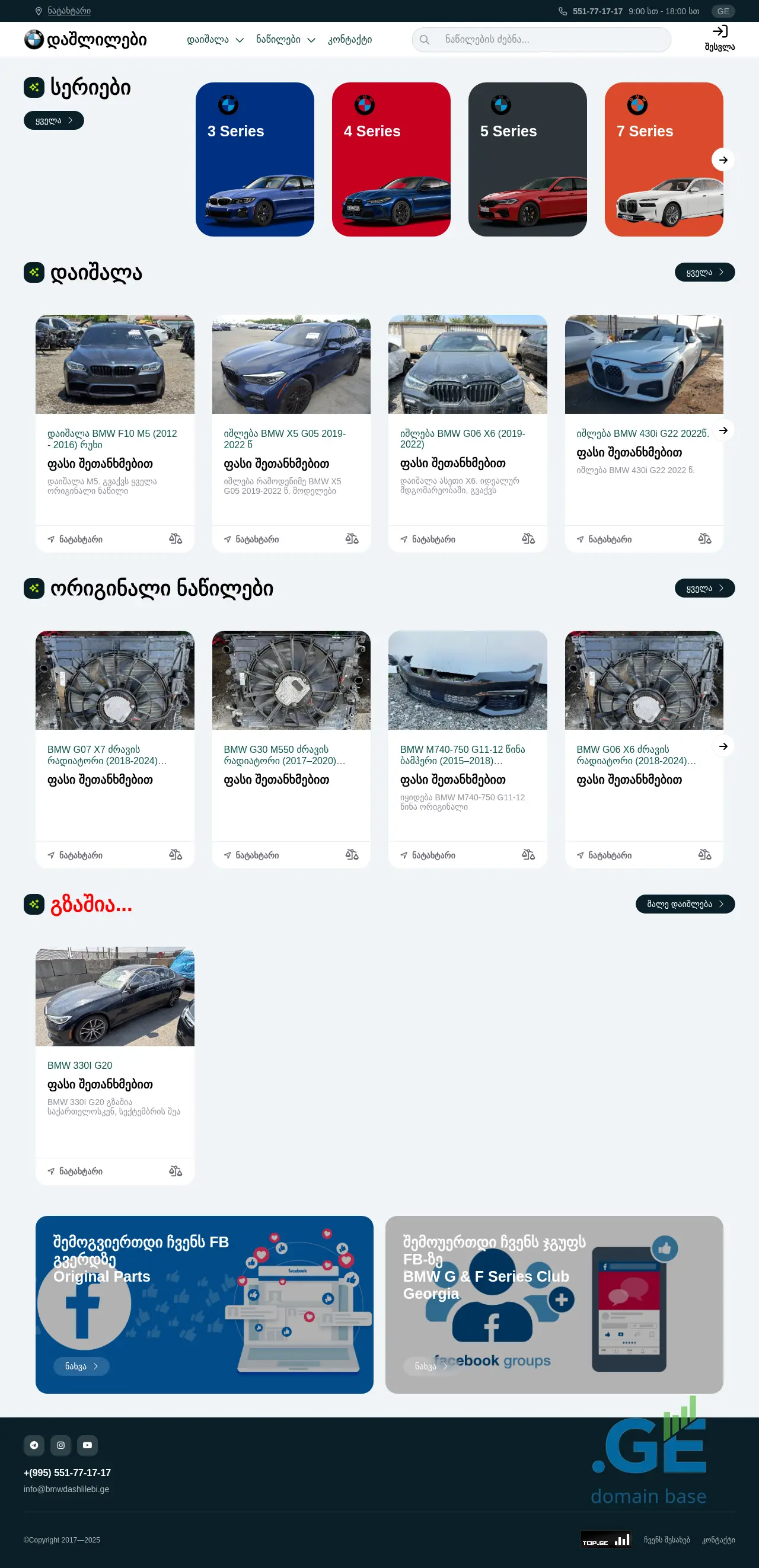The width and height of the screenshot is (759, 1568).
Task: Open the ჩვენს შესახებ footer link
Action: (666, 1540)
